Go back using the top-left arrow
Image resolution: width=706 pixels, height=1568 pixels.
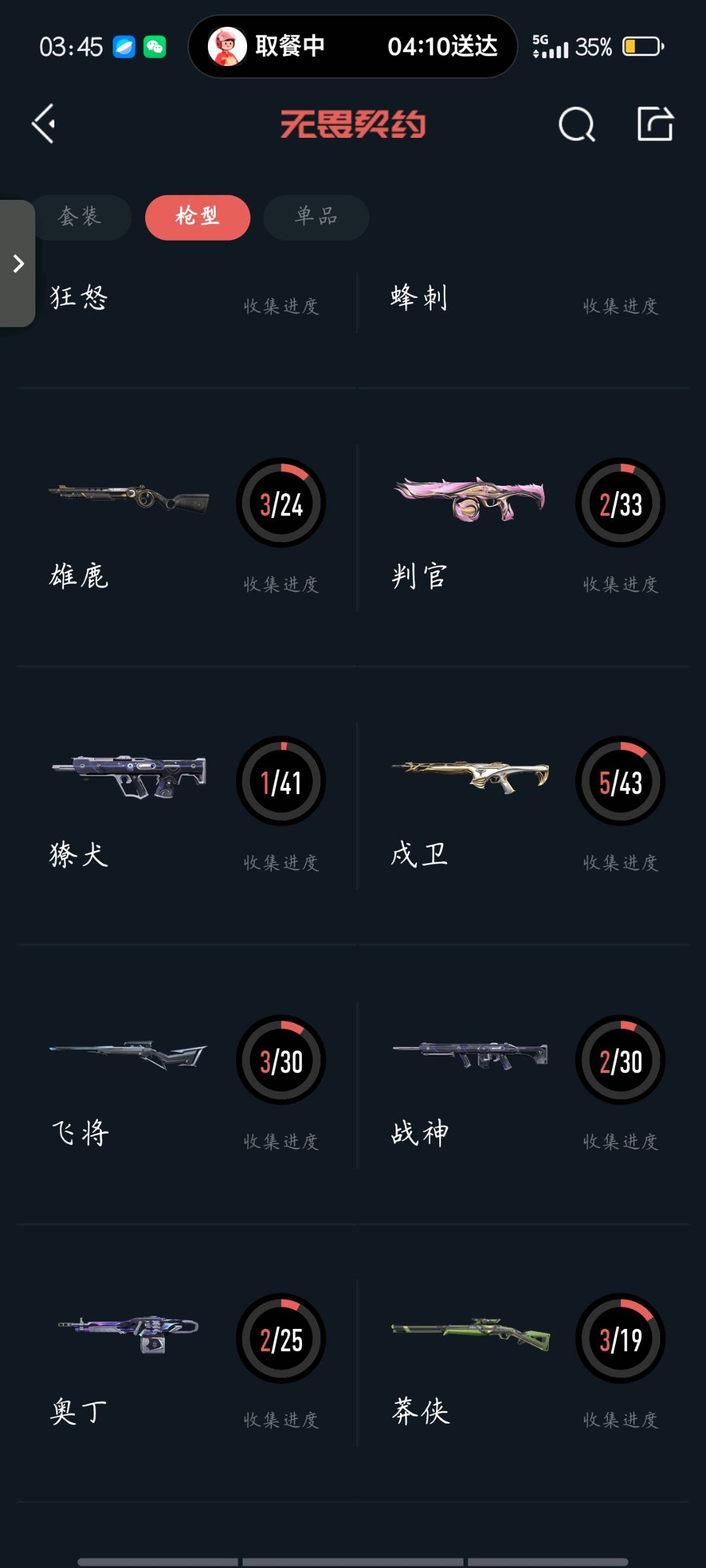(44, 123)
